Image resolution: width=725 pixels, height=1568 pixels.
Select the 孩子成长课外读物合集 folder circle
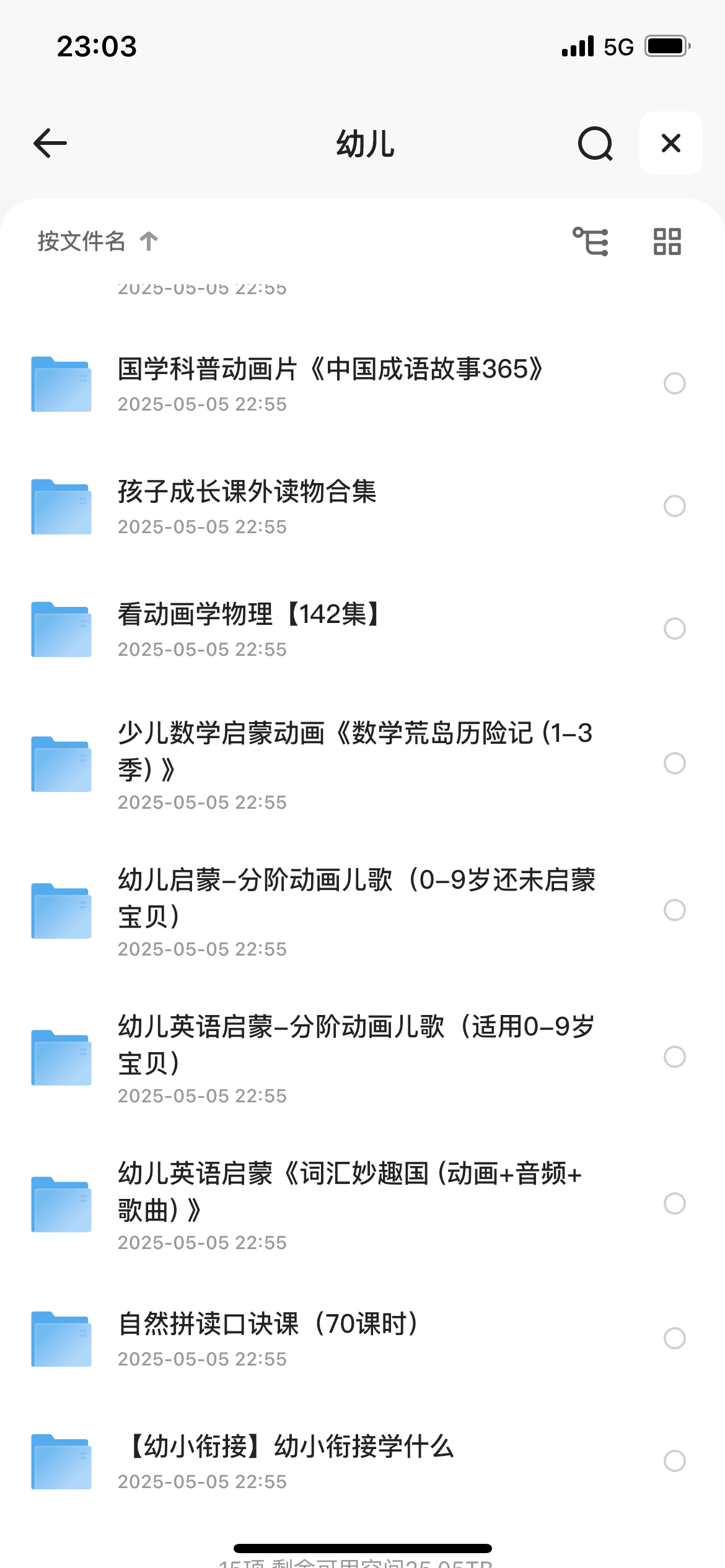pyautogui.click(x=675, y=506)
